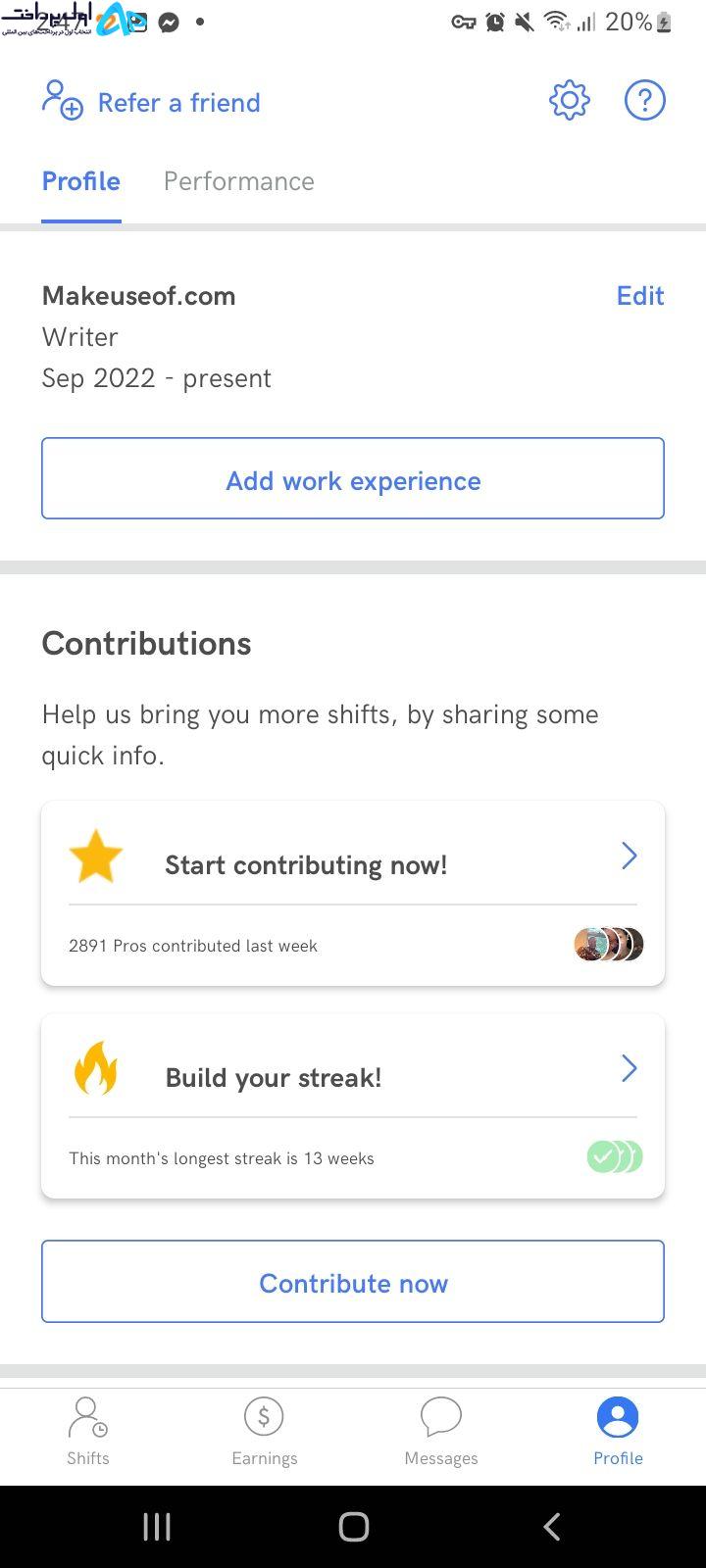The width and height of the screenshot is (706, 1568).
Task: Tap Add work experience button
Action: point(353,478)
